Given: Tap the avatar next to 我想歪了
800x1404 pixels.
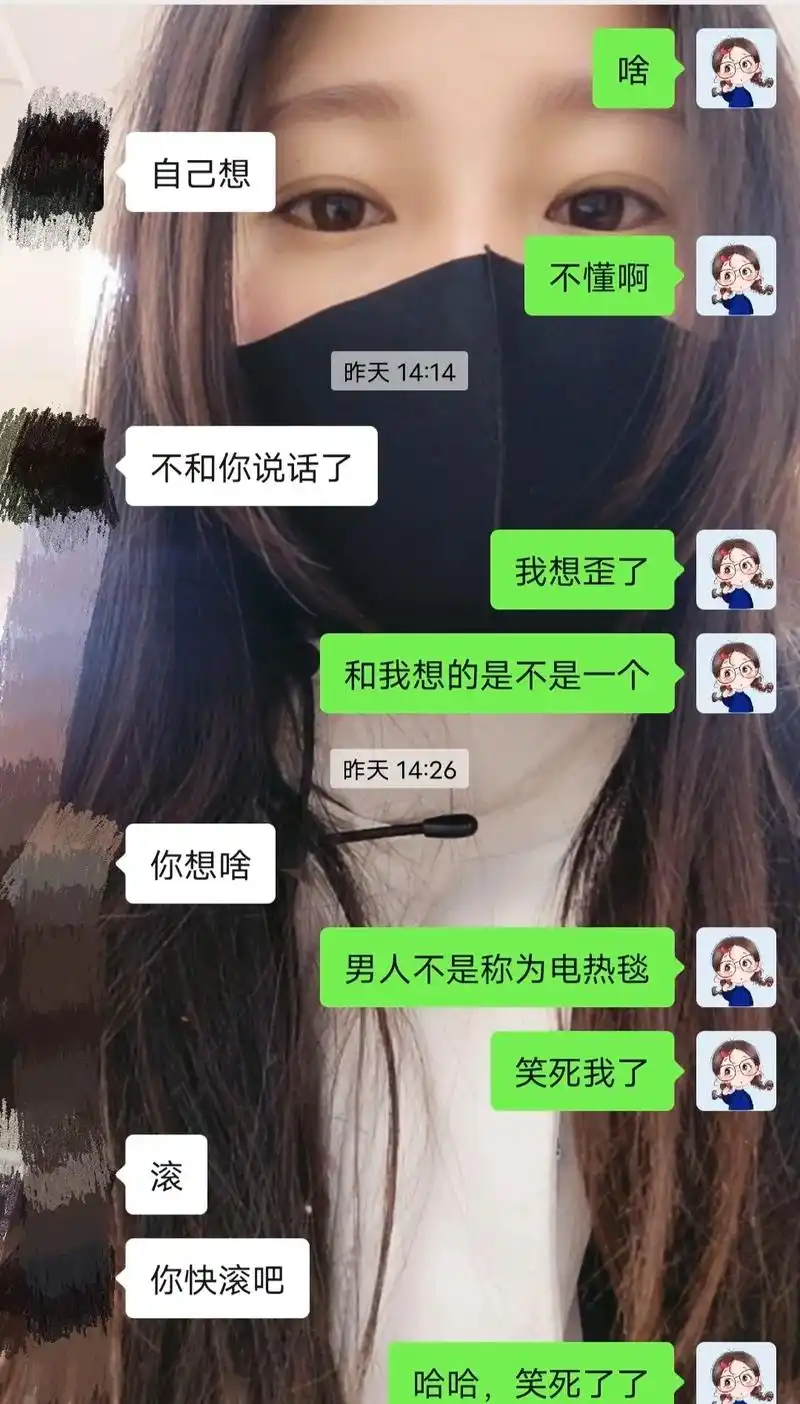Looking at the screenshot, I should [x=737, y=571].
